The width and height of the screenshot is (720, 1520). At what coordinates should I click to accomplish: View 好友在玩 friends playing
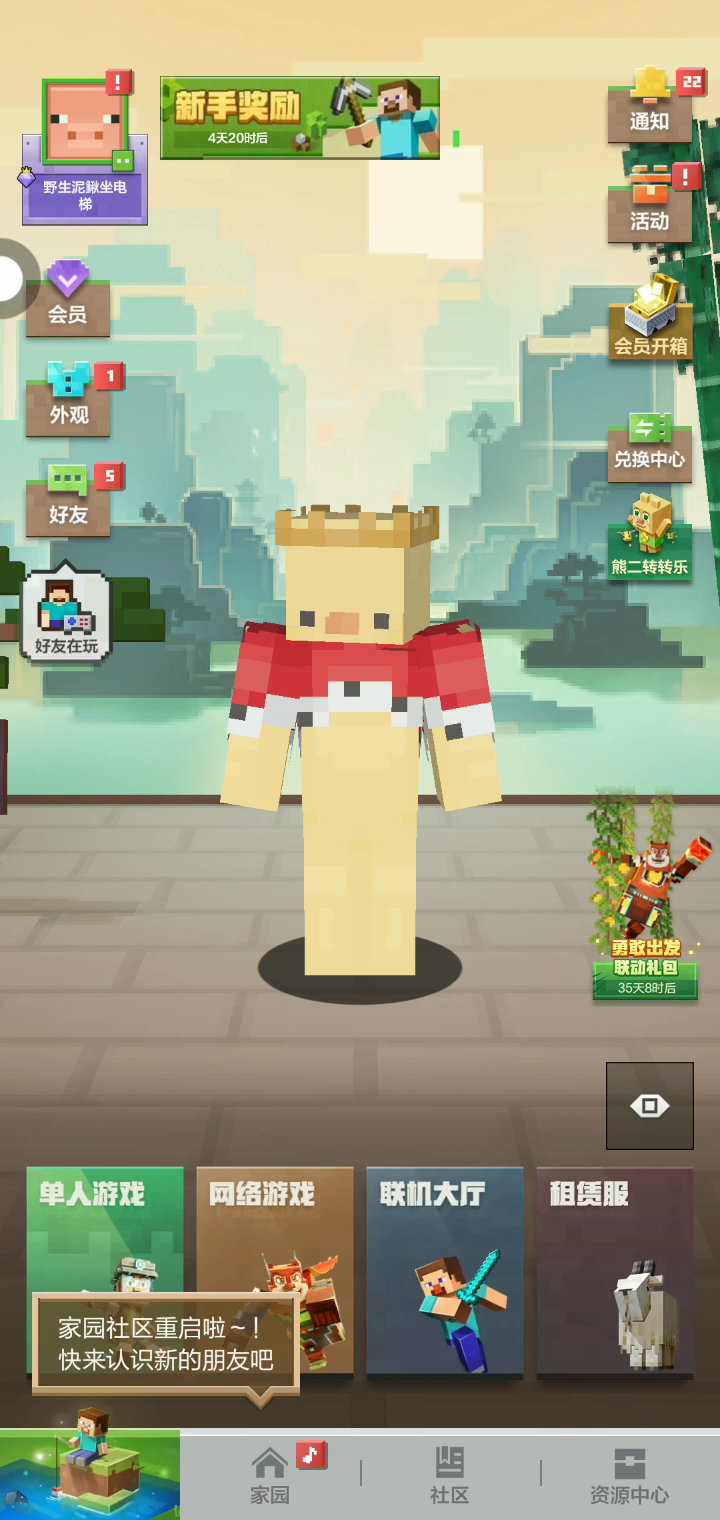(x=66, y=616)
